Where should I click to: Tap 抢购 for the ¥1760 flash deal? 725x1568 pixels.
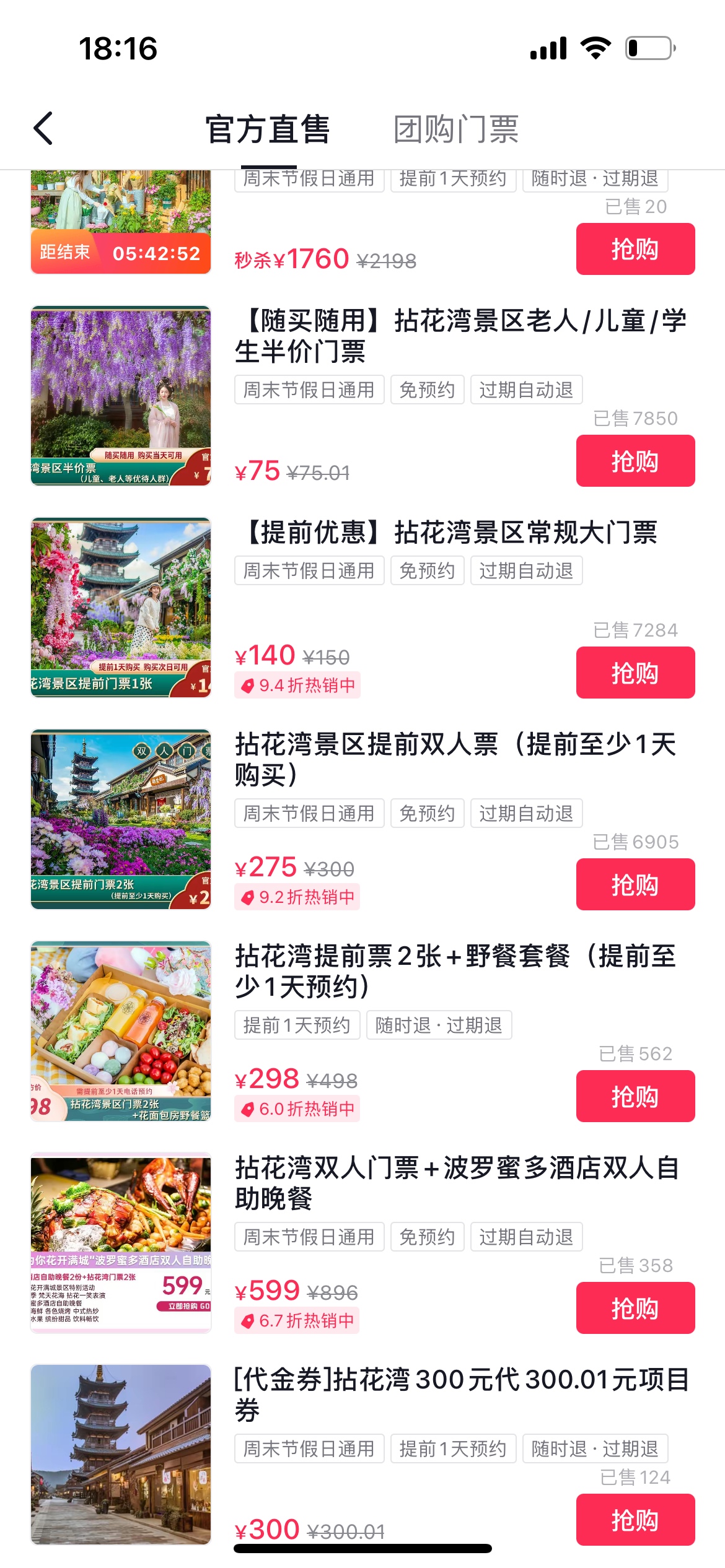coord(635,249)
